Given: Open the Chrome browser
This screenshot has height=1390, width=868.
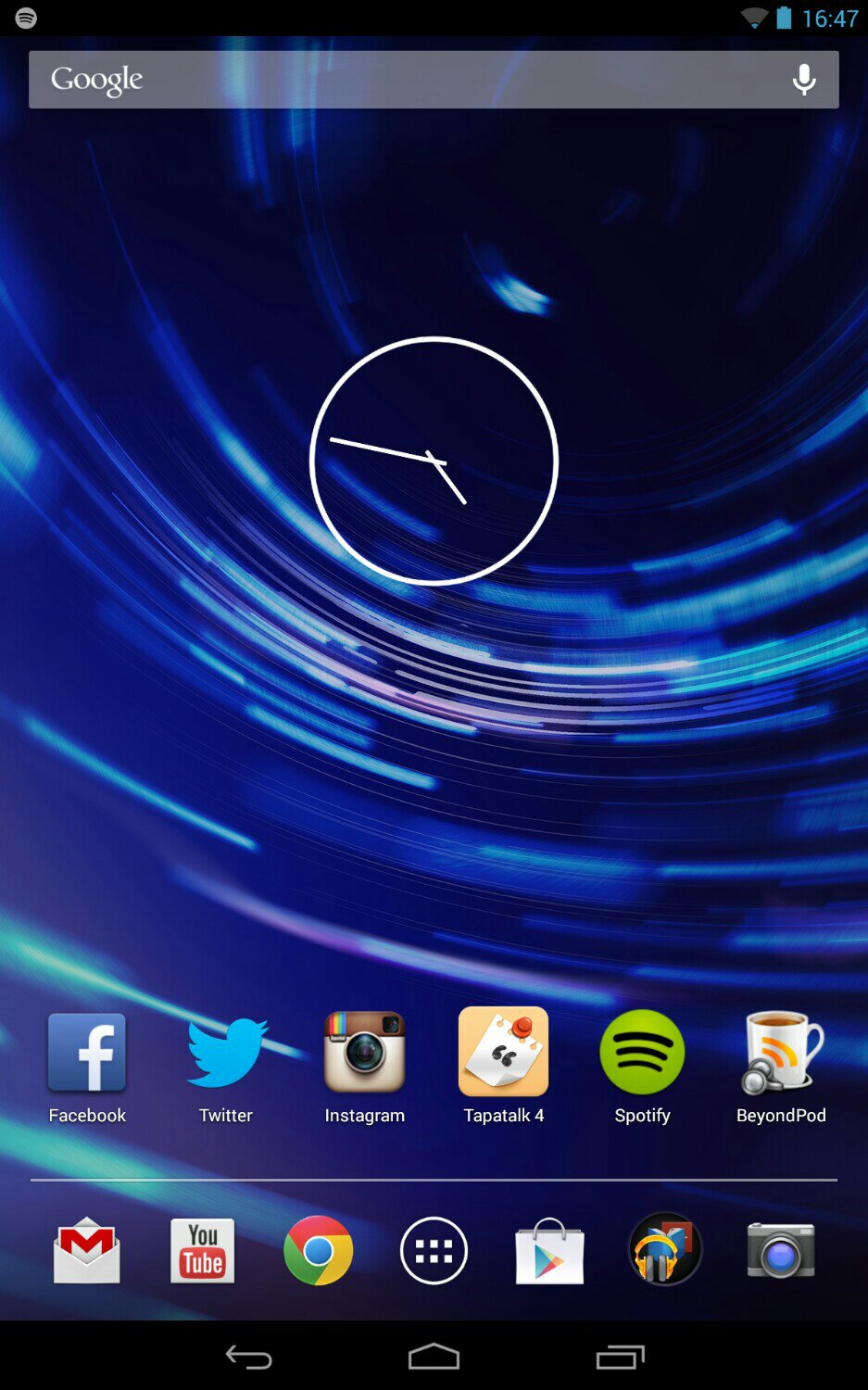Looking at the screenshot, I should (x=318, y=1251).
